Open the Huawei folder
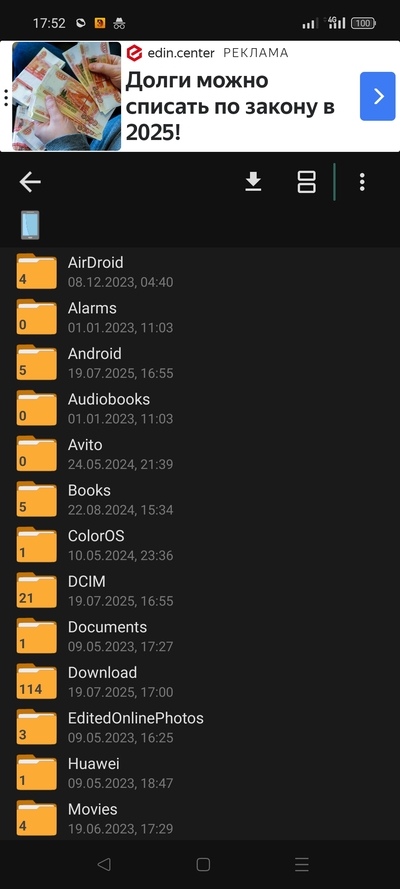 click(200, 772)
